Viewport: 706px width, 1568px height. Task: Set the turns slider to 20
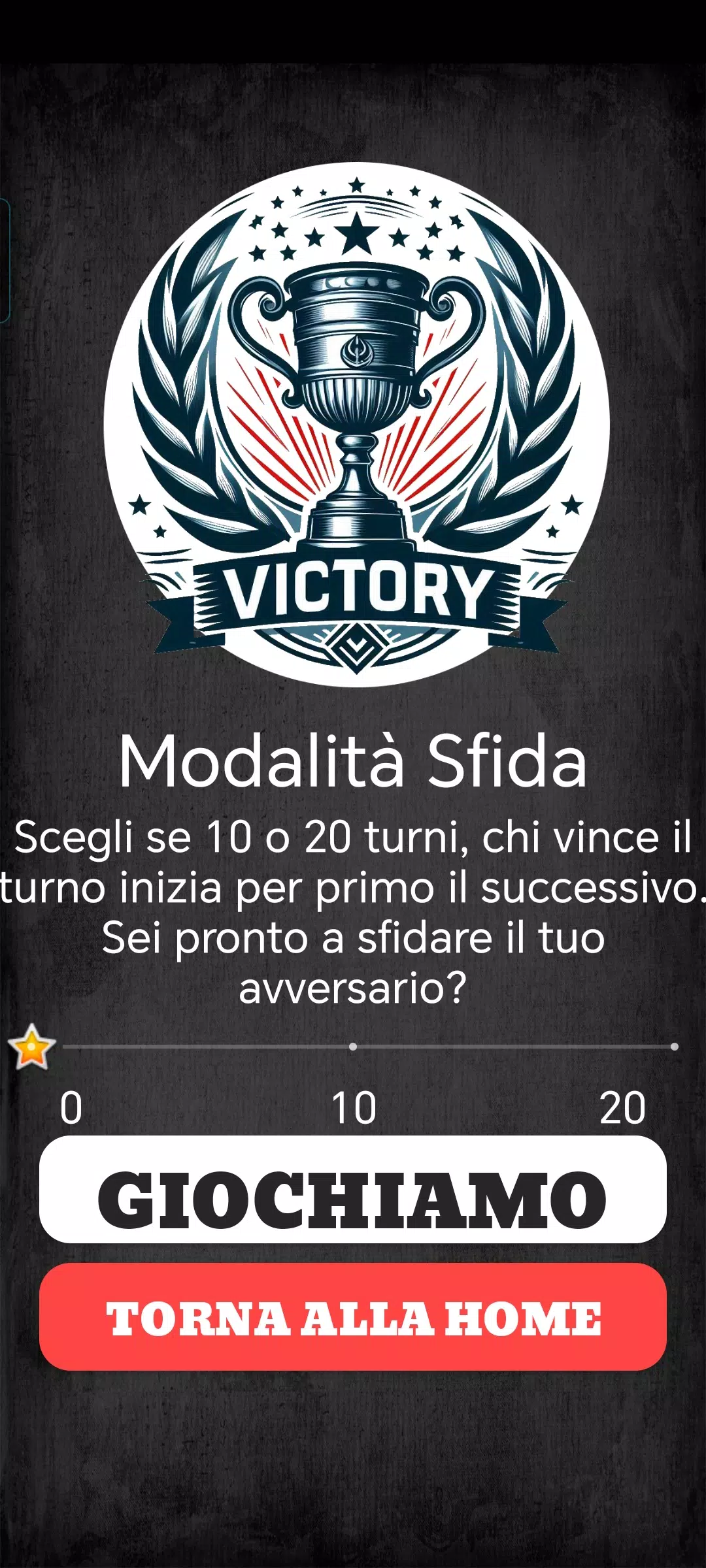point(674,1047)
